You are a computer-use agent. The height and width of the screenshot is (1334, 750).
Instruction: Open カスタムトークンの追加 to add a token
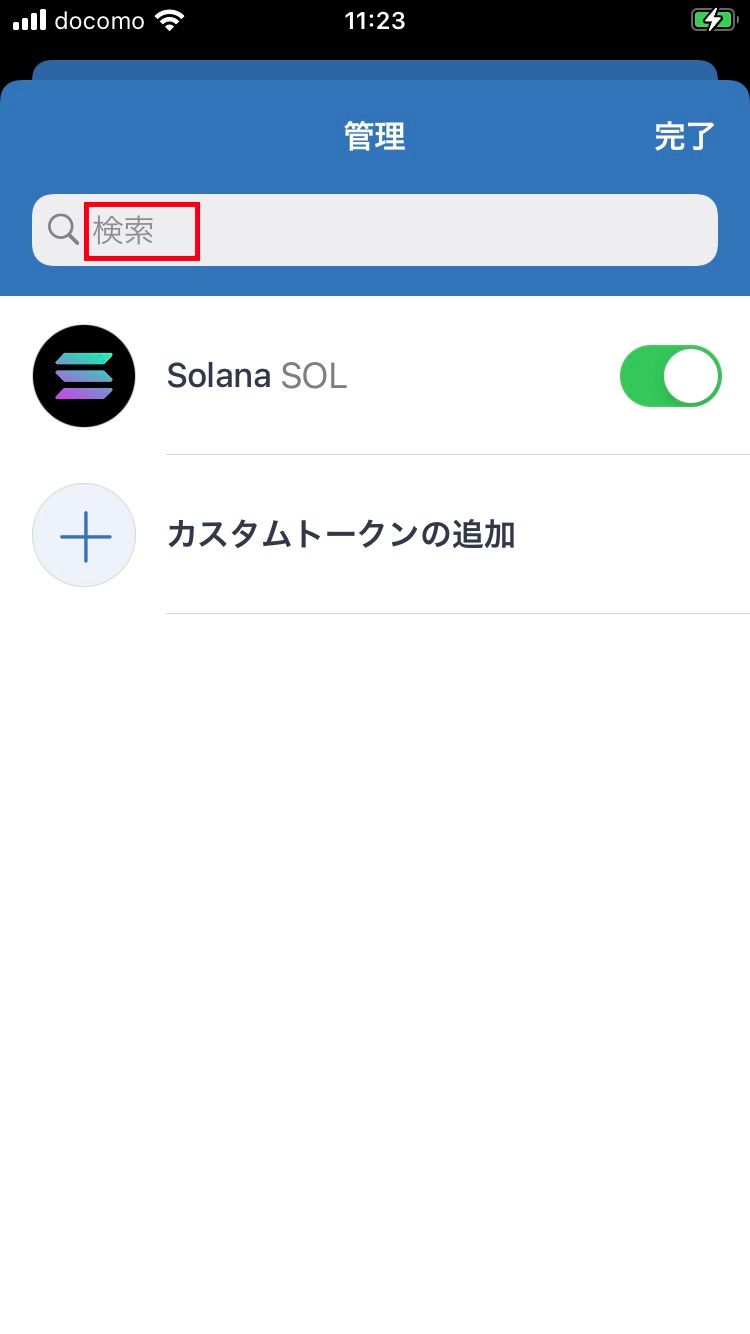[340, 535]
